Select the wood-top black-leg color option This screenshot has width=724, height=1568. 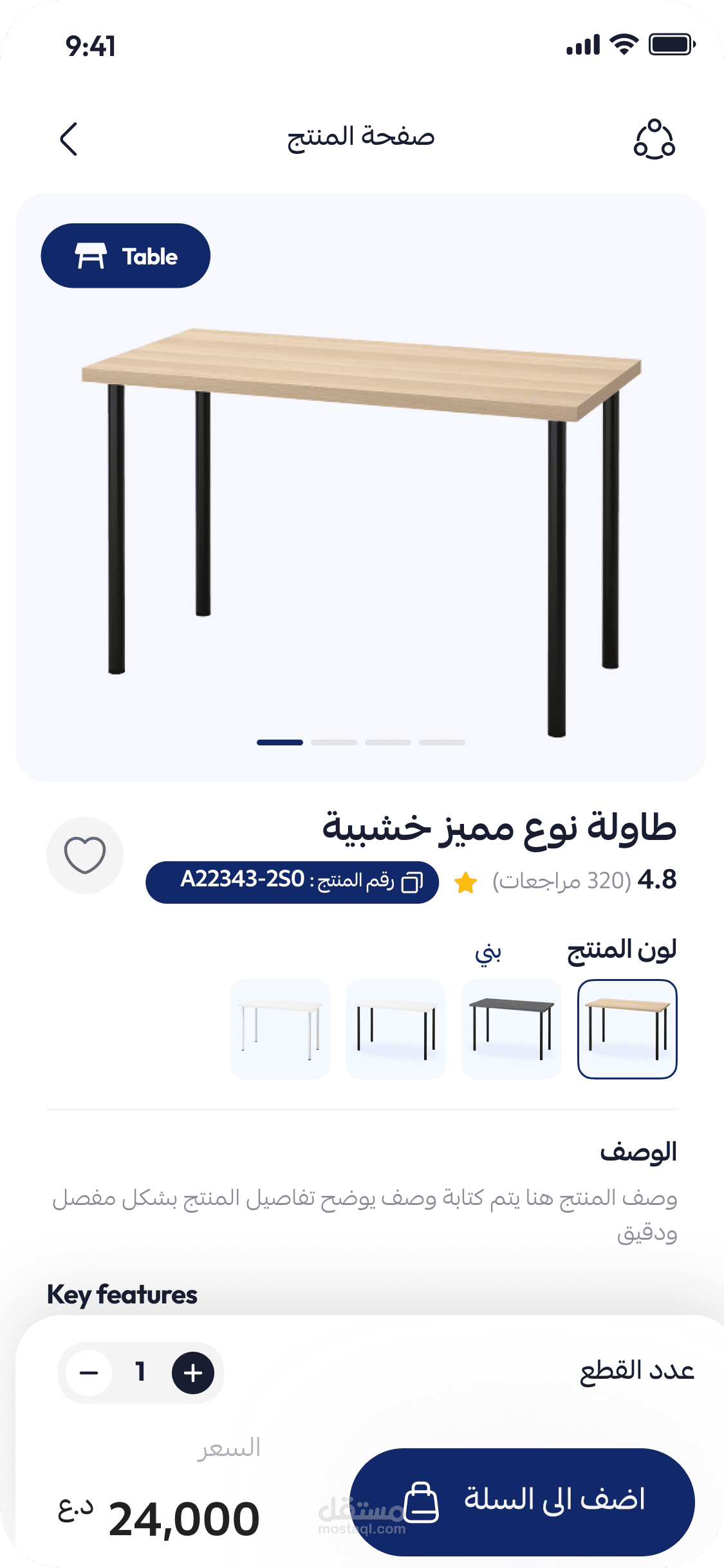(627, 1029)
